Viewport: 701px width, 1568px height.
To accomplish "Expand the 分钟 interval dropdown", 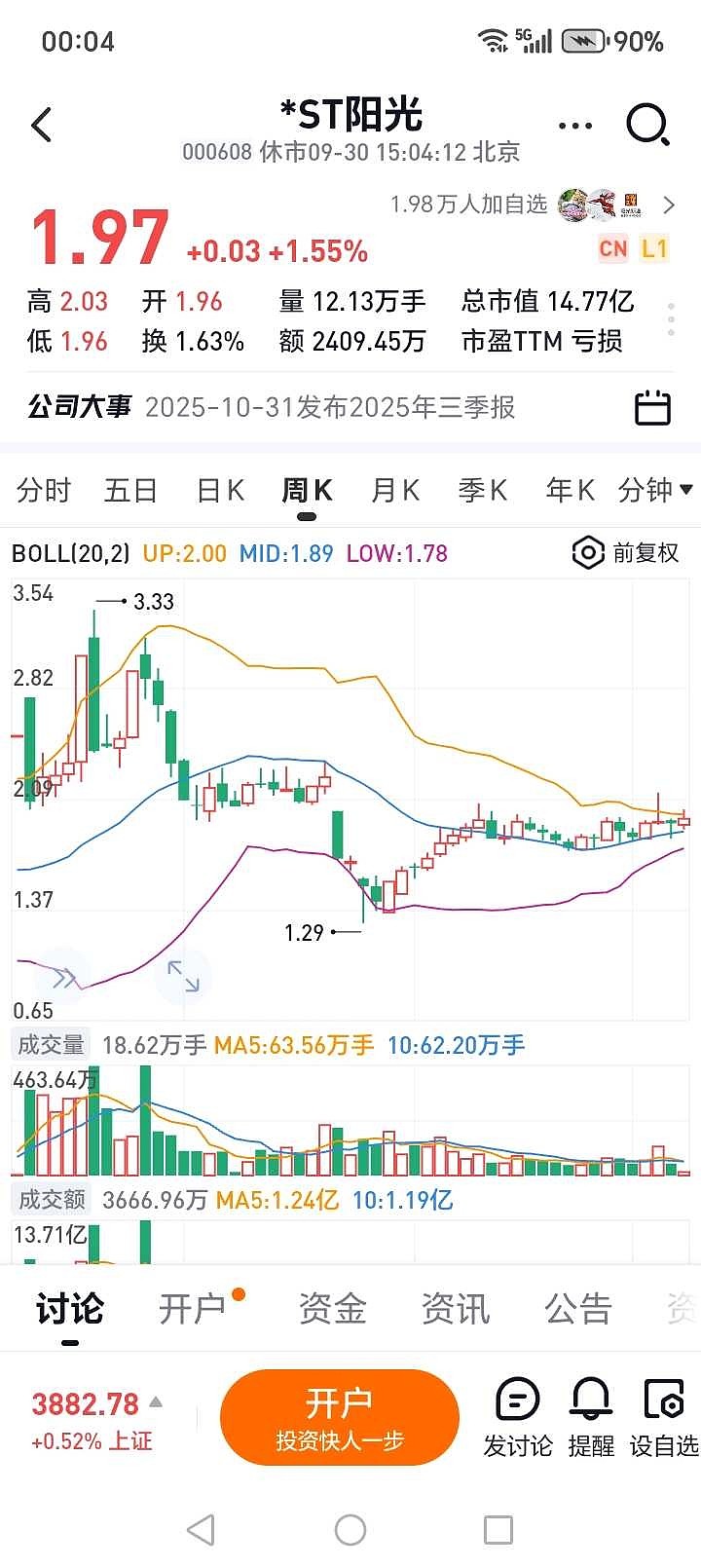I will point(655,490).
